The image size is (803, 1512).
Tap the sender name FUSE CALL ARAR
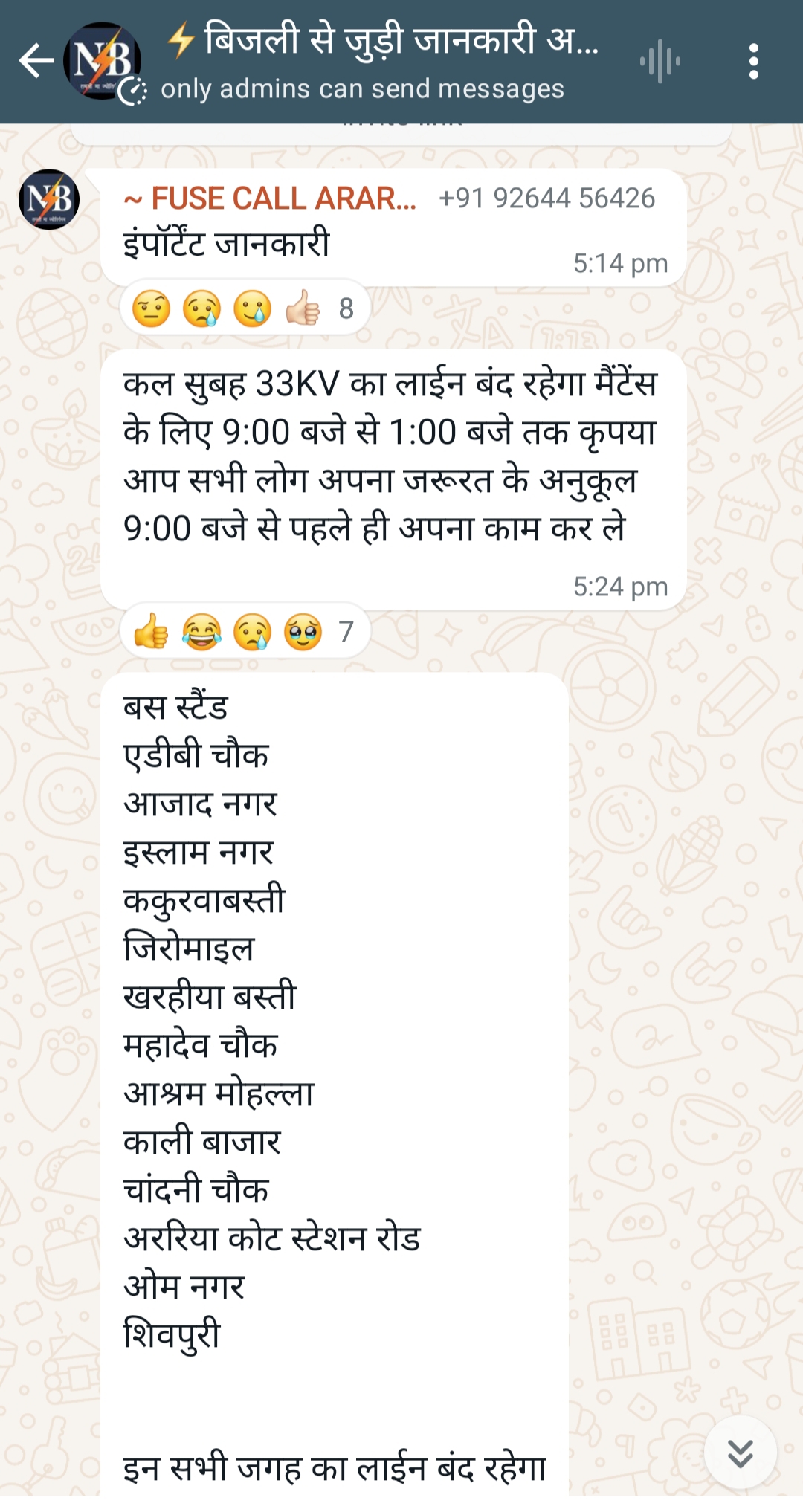(270, 198)
